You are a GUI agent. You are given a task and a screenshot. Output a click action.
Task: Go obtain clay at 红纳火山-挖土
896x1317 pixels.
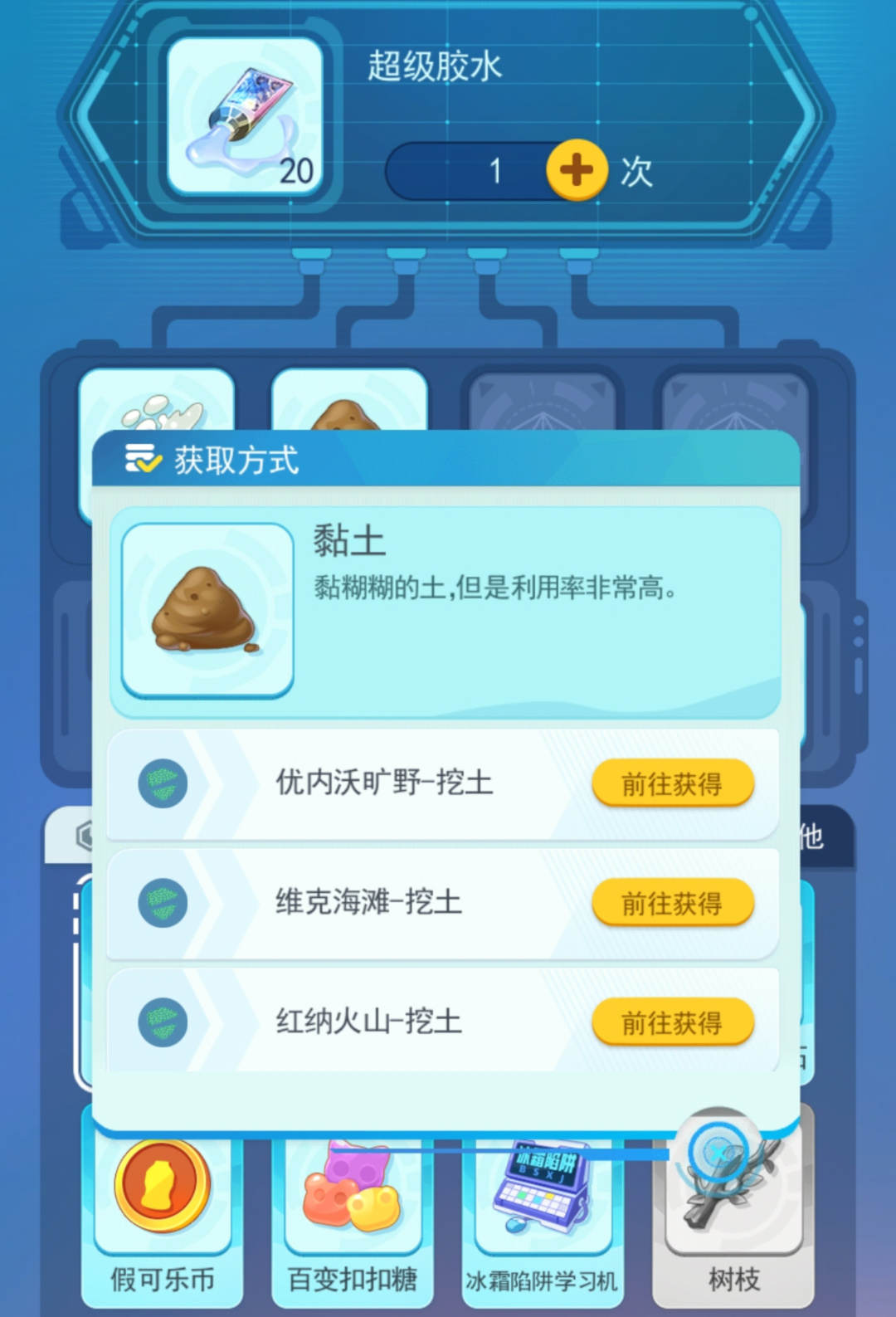[672, 1022]
